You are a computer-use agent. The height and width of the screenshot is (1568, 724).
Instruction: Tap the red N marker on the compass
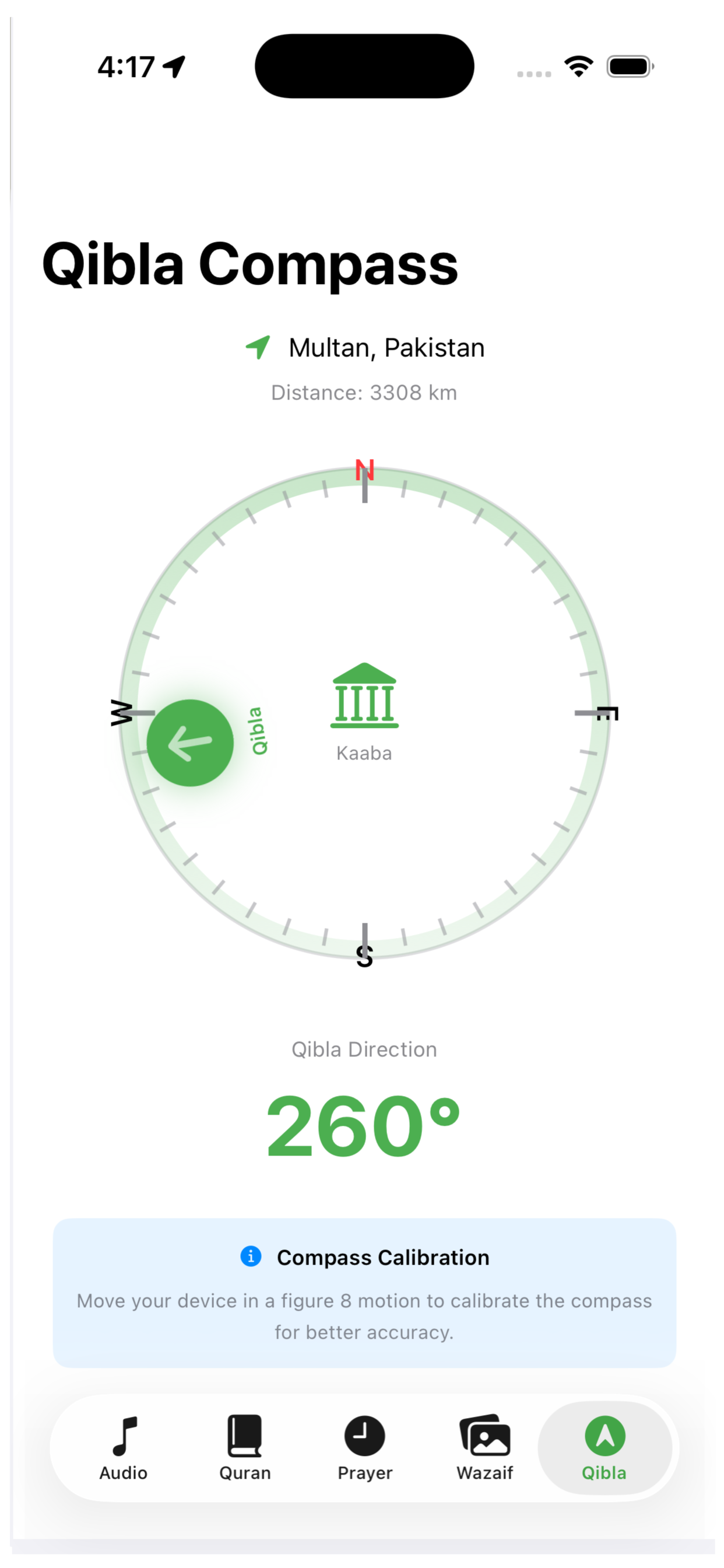pos(364,468)
